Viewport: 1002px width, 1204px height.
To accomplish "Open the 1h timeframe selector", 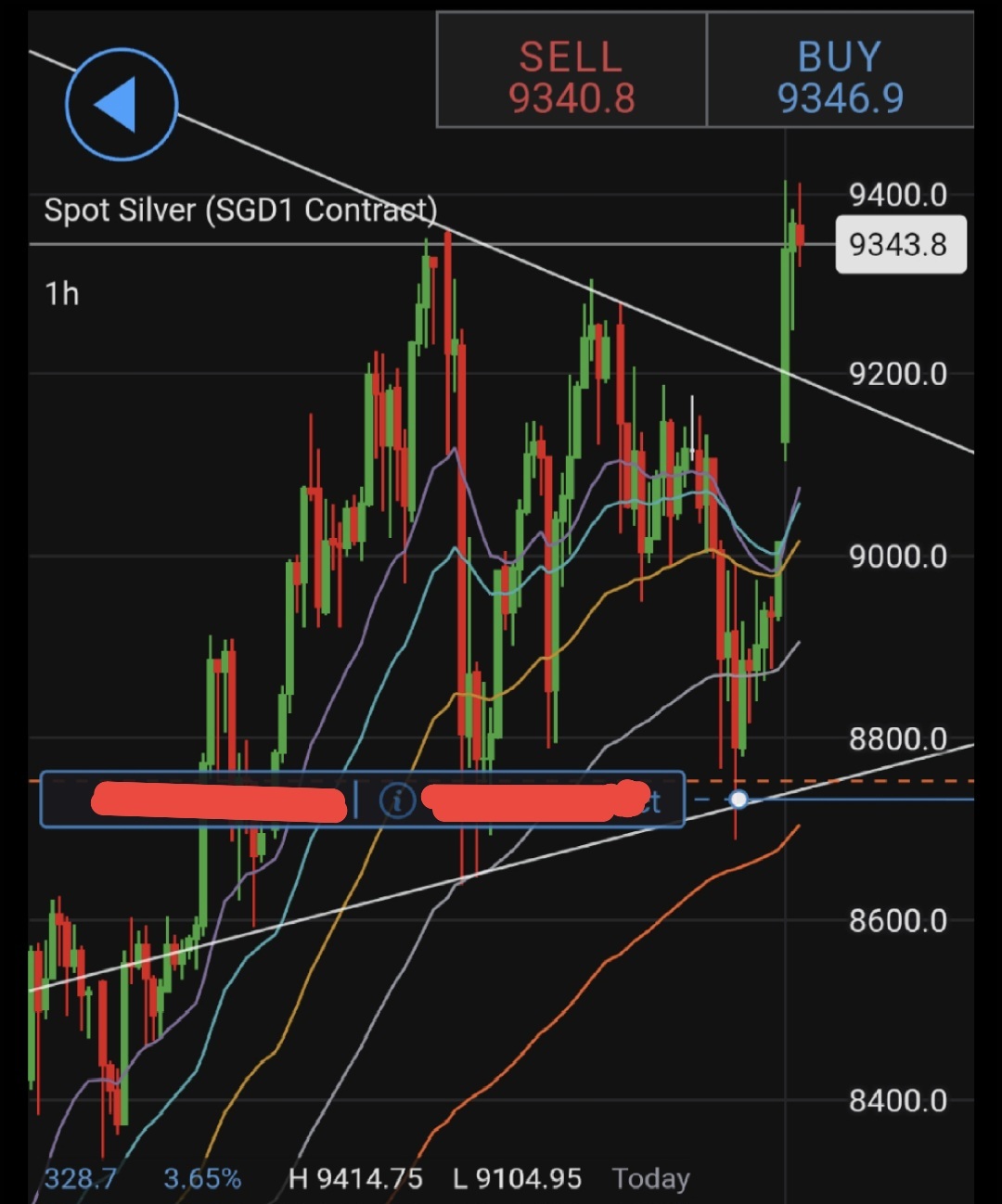I will point(61,293).
